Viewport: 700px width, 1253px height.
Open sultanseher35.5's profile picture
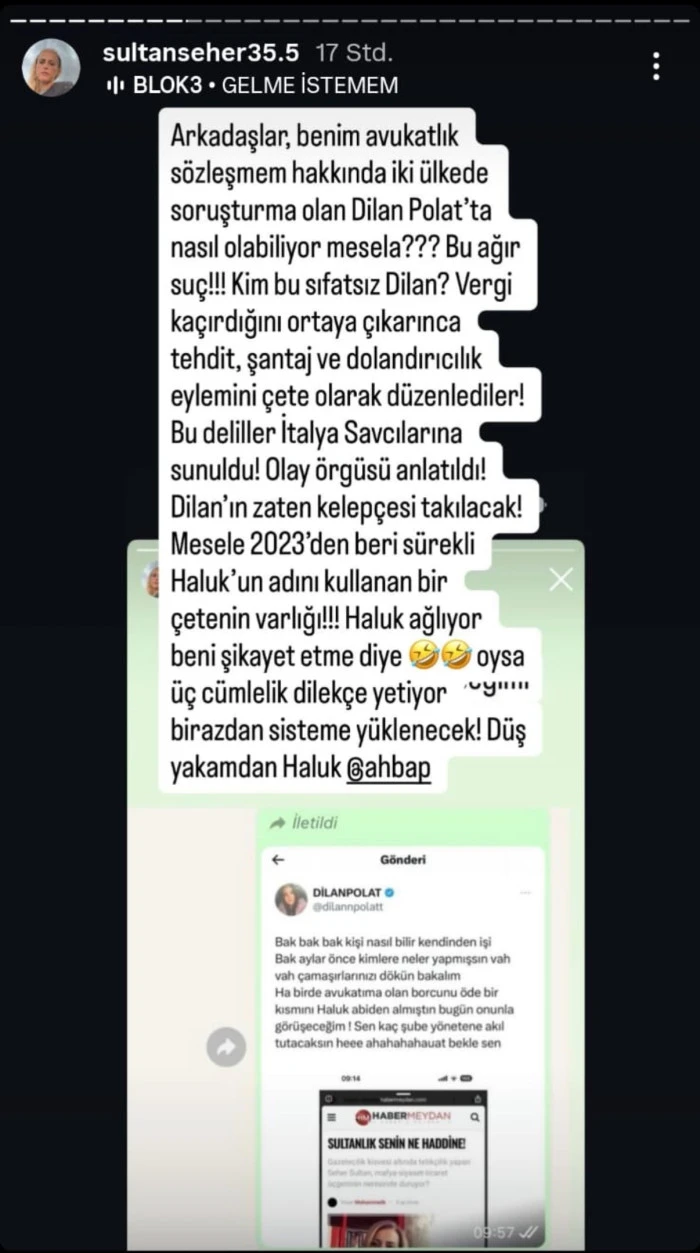point(51,67)
